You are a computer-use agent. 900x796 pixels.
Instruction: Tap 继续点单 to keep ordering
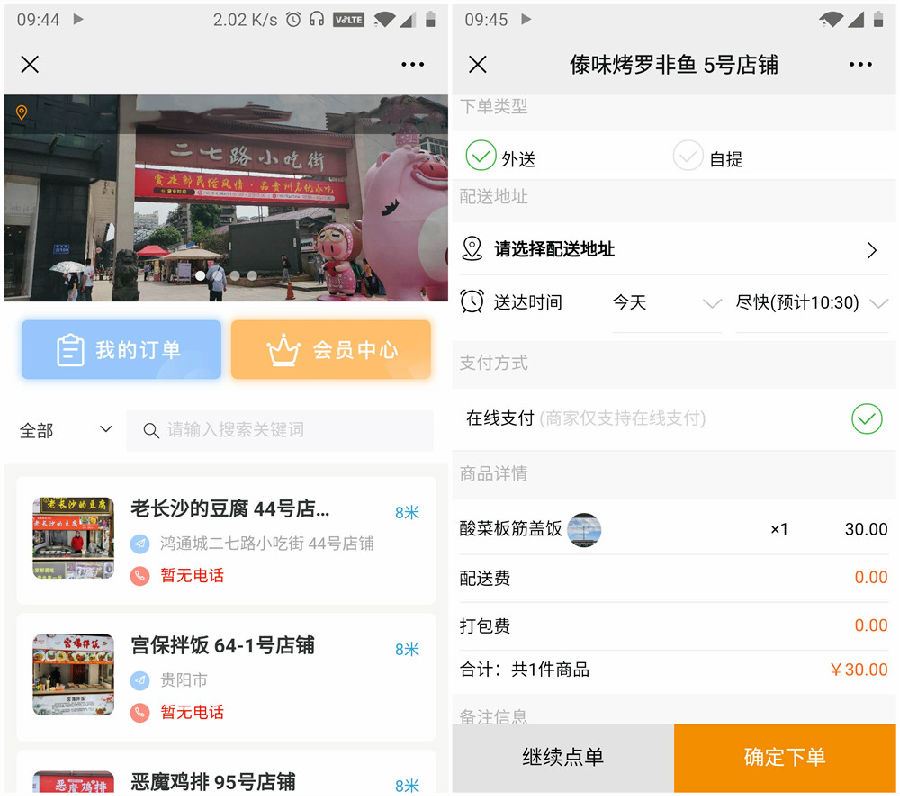coord(563,757)
